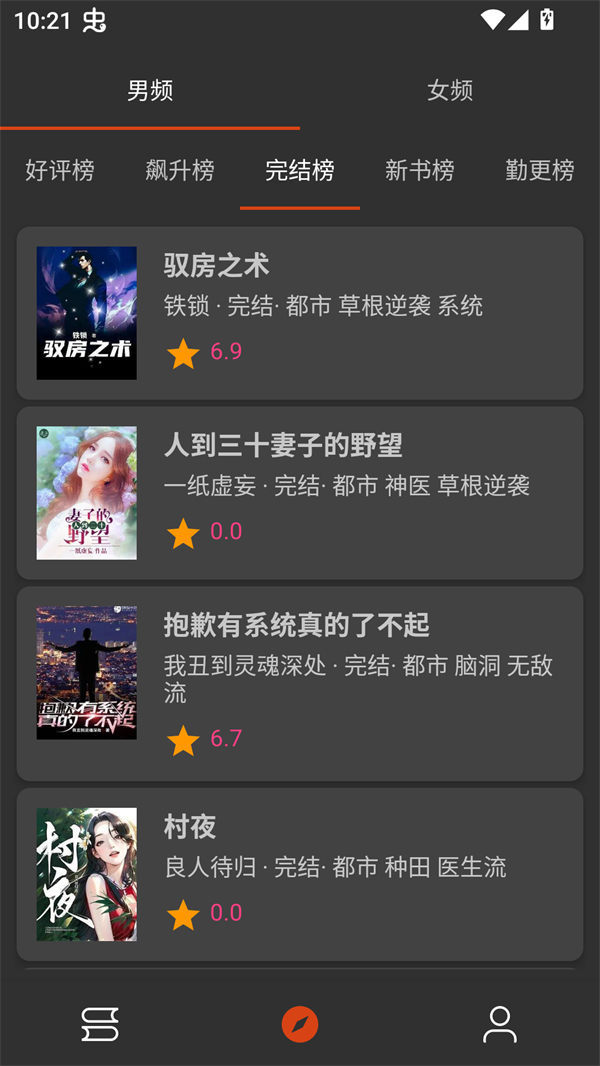Open the novel 村夜
This screenshot has width=600, height=1066.
pos(300,874)
